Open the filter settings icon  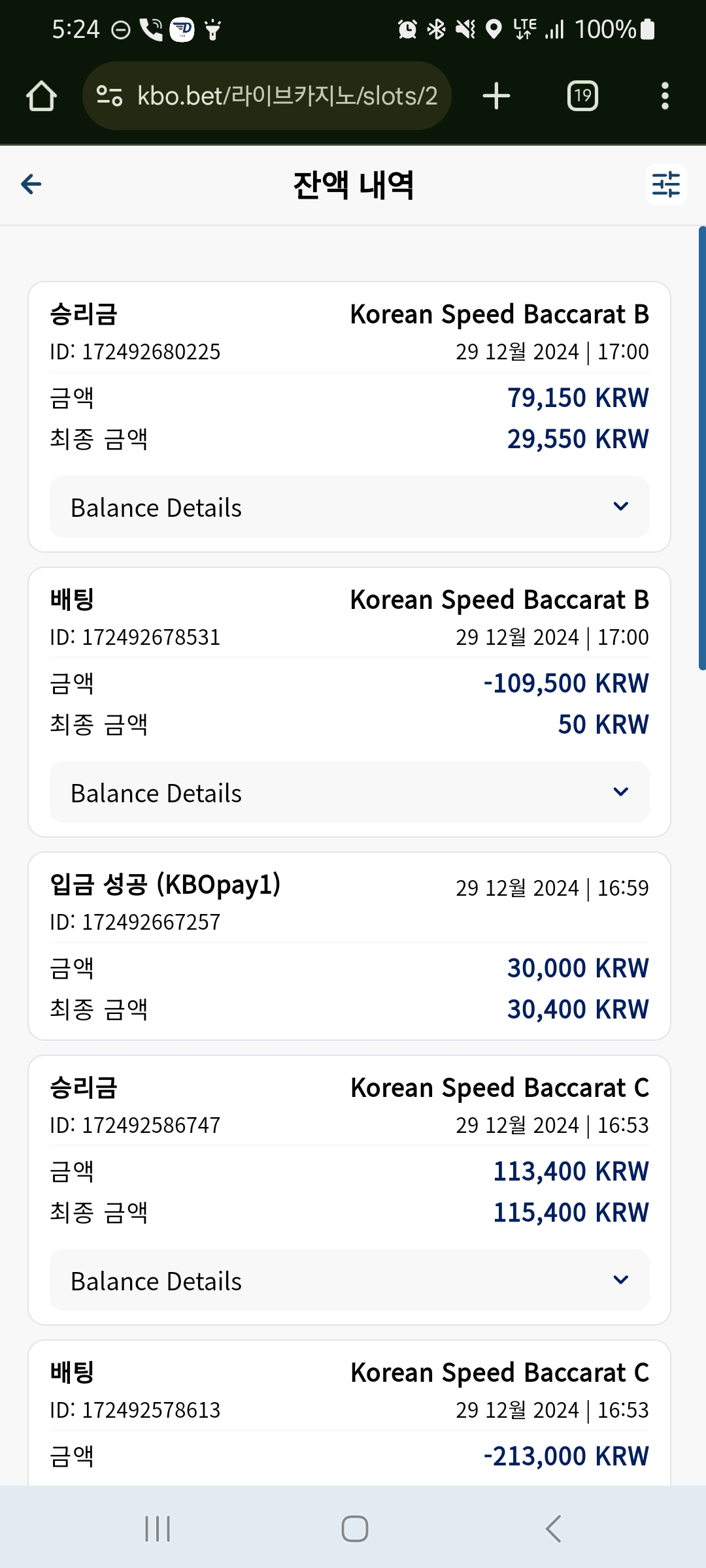pos(666,184)
